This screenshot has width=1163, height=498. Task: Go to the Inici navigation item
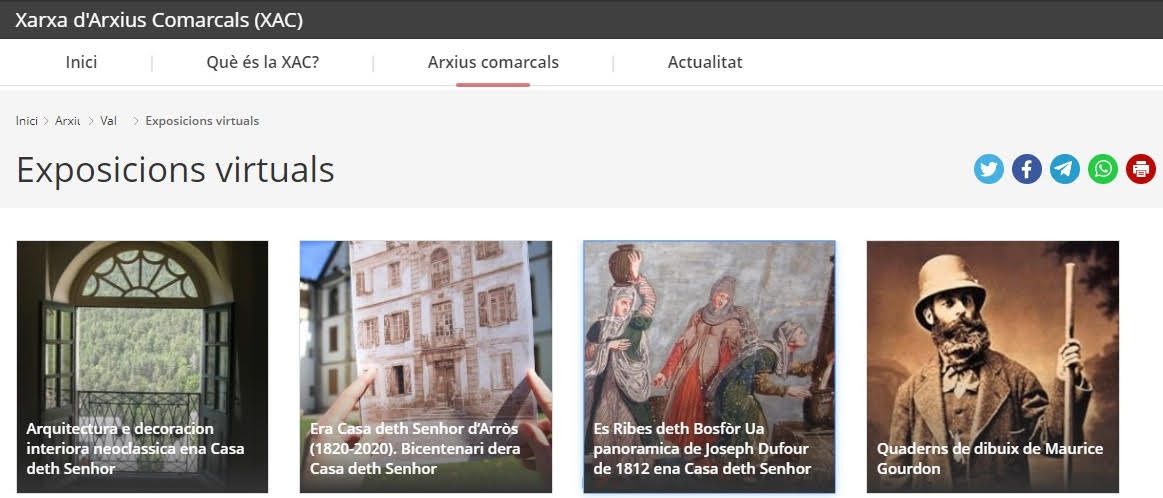click(81, 62)
